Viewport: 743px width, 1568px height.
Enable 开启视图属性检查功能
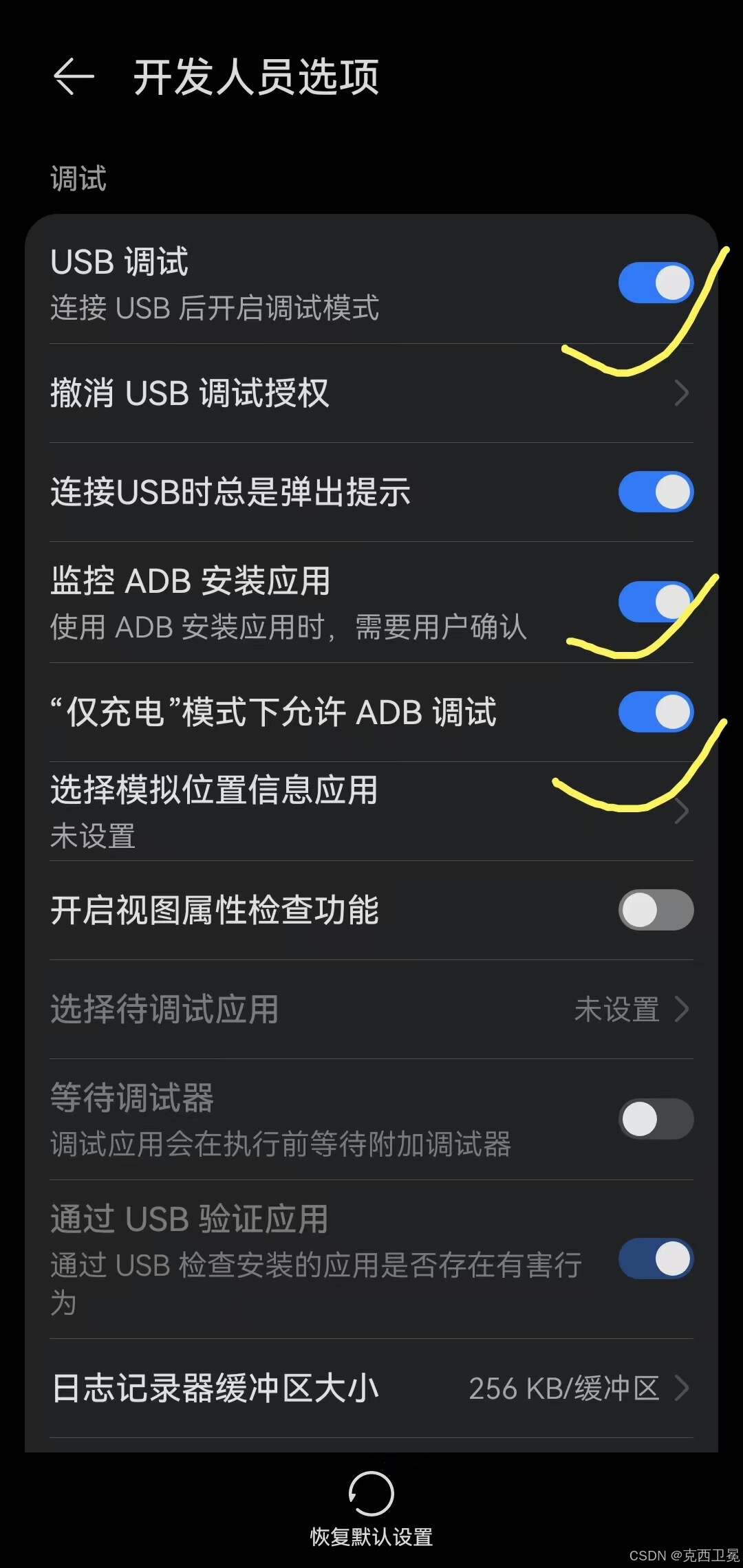655,910
